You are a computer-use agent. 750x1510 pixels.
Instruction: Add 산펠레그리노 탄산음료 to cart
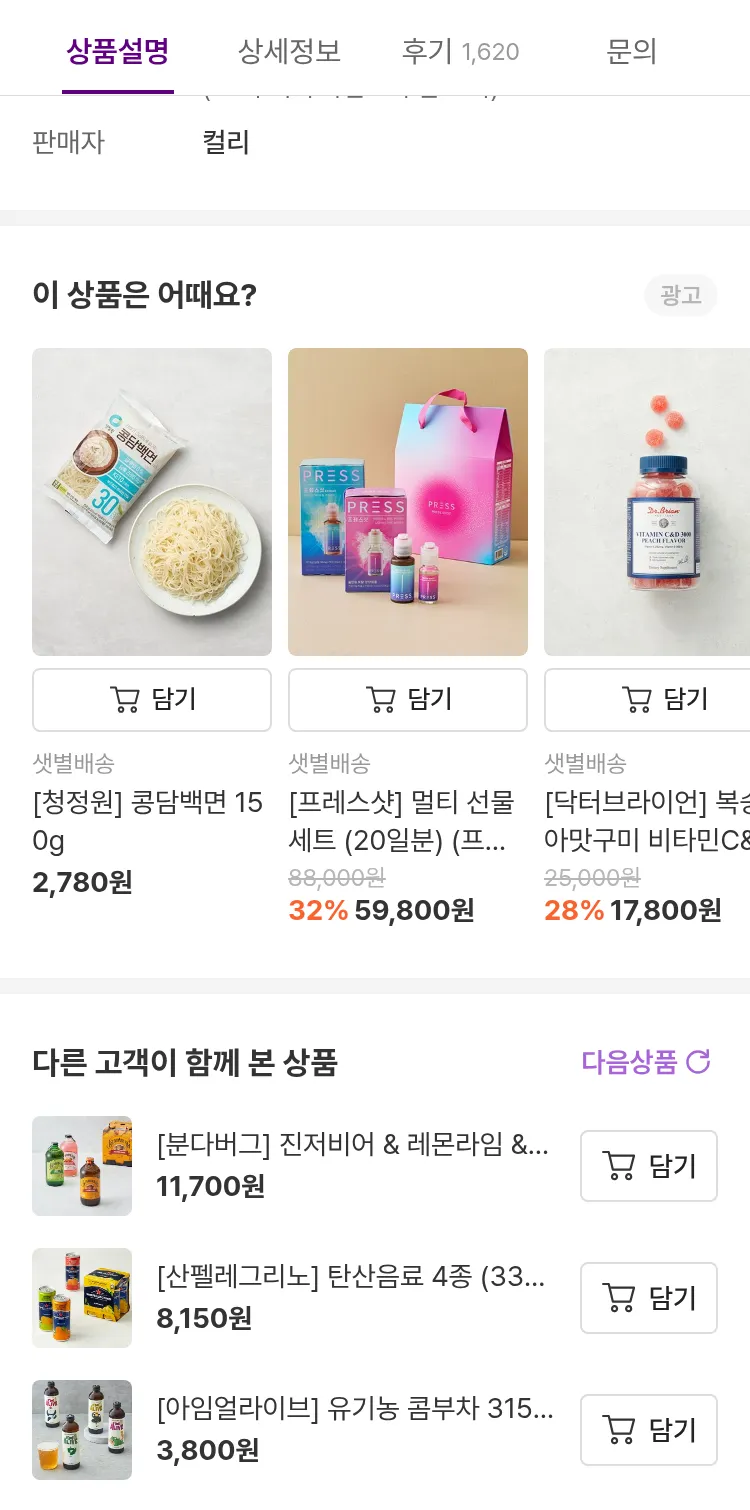(649, 1298)
